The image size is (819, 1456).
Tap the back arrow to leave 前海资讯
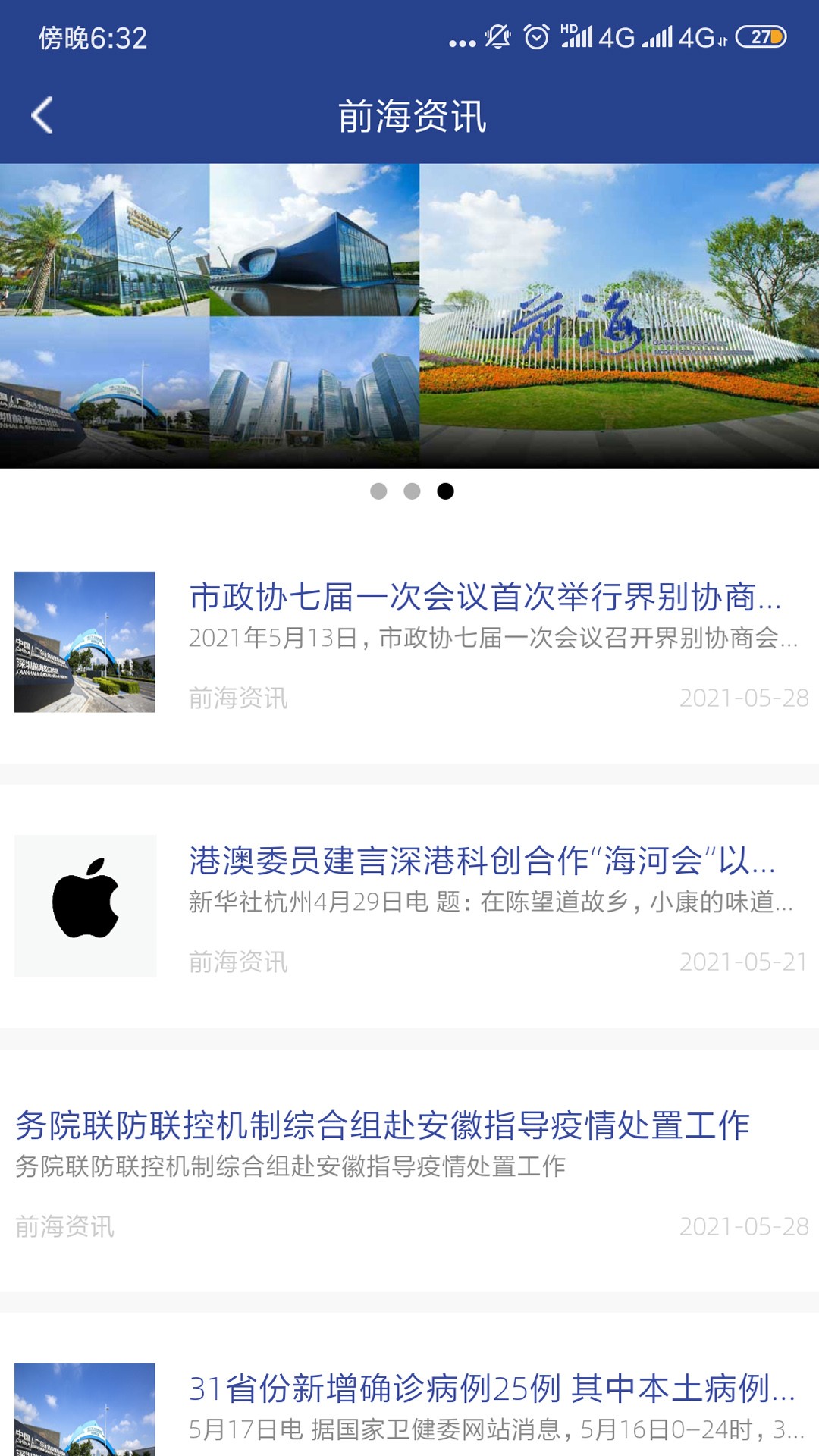pos(43,115)
